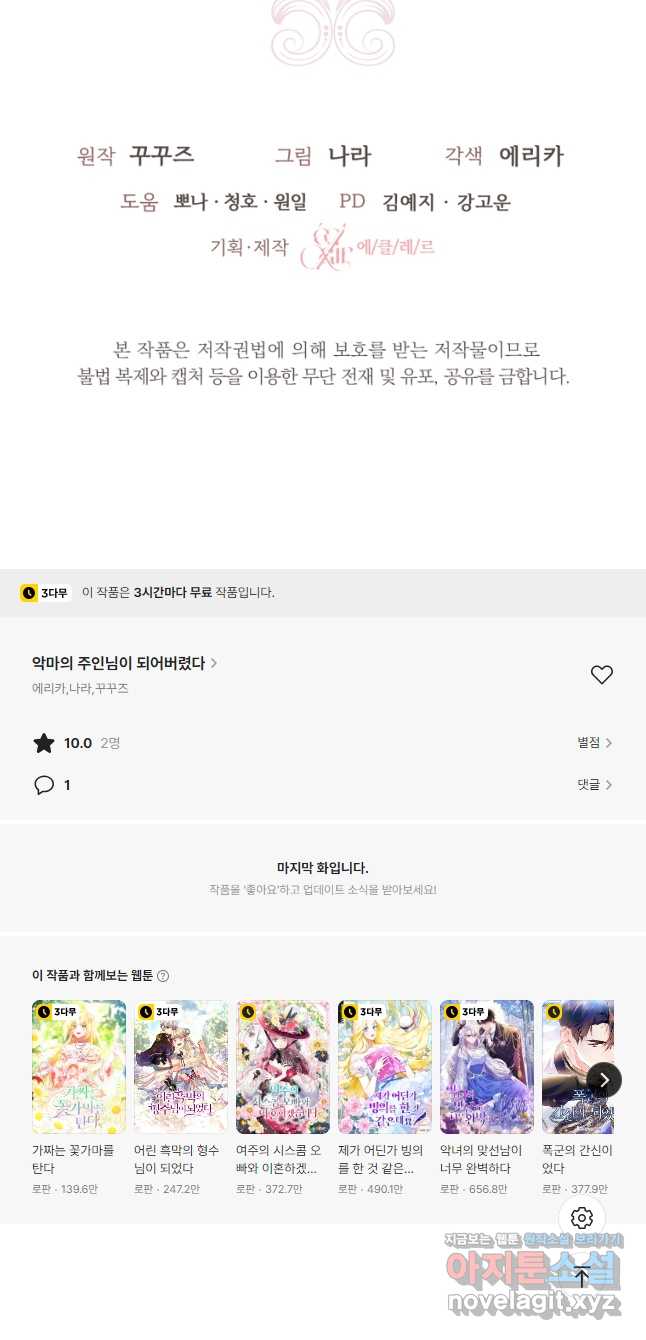The height and width of the screenshot is (1340, 646).
Task: Jump back to top with the arrow button
Action: point(582,1277)
